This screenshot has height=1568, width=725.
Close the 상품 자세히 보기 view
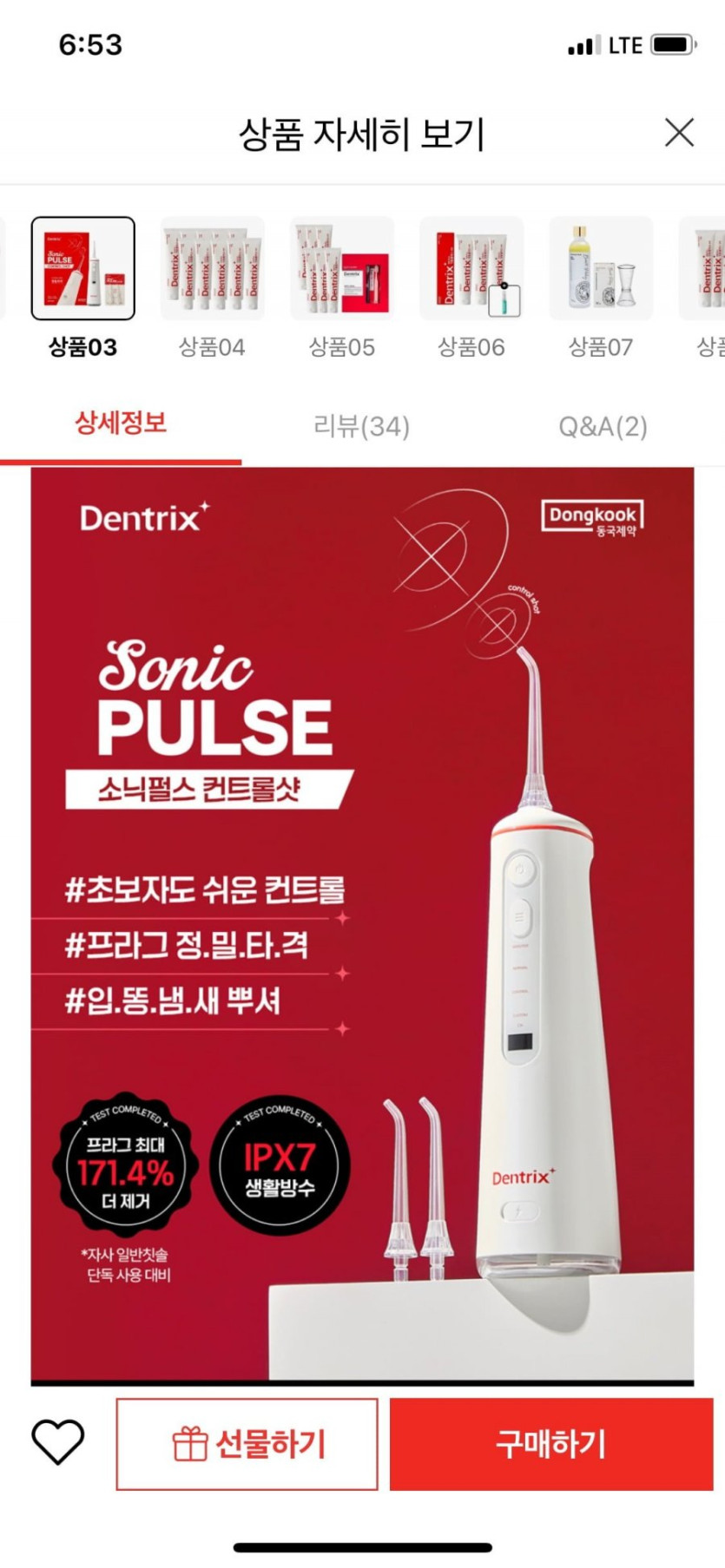point(679,133)
